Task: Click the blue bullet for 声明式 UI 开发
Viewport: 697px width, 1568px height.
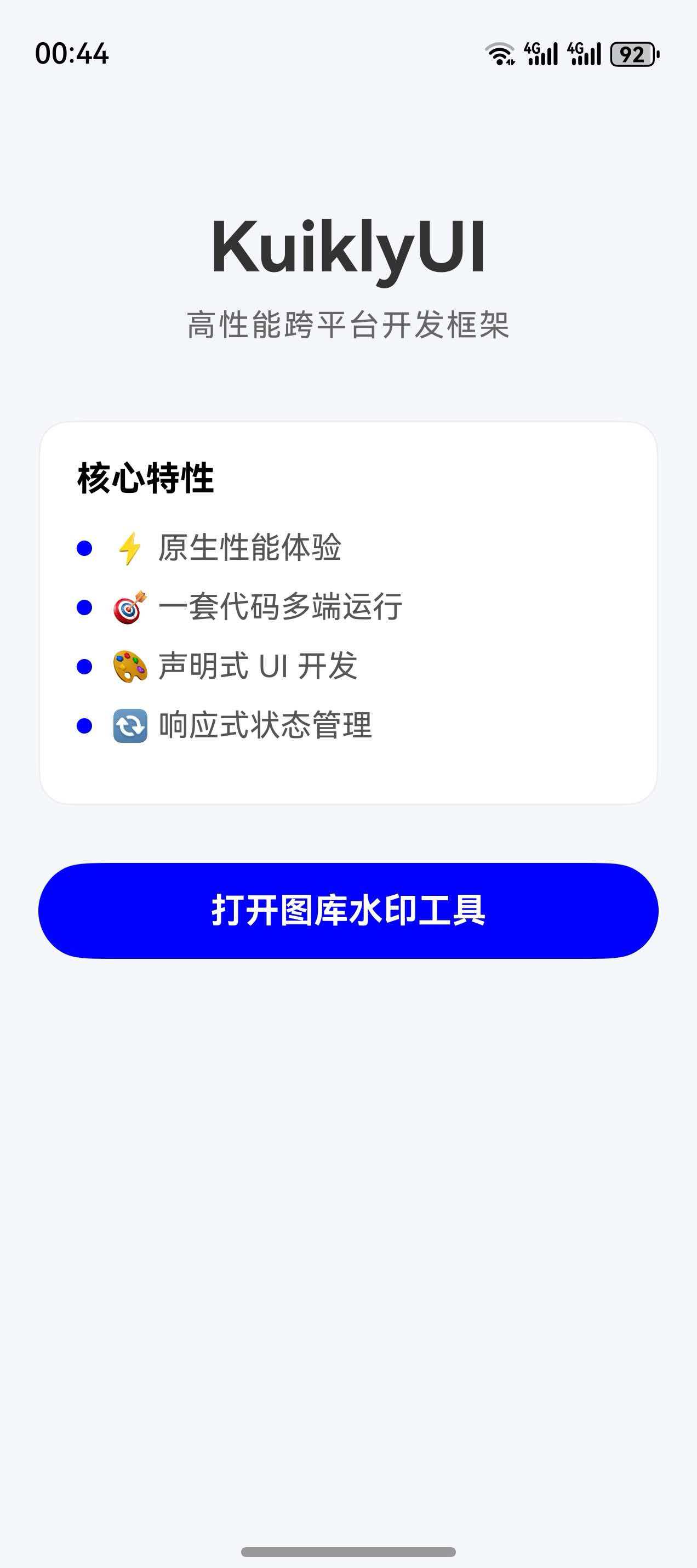Action: (x=84, y=667)
